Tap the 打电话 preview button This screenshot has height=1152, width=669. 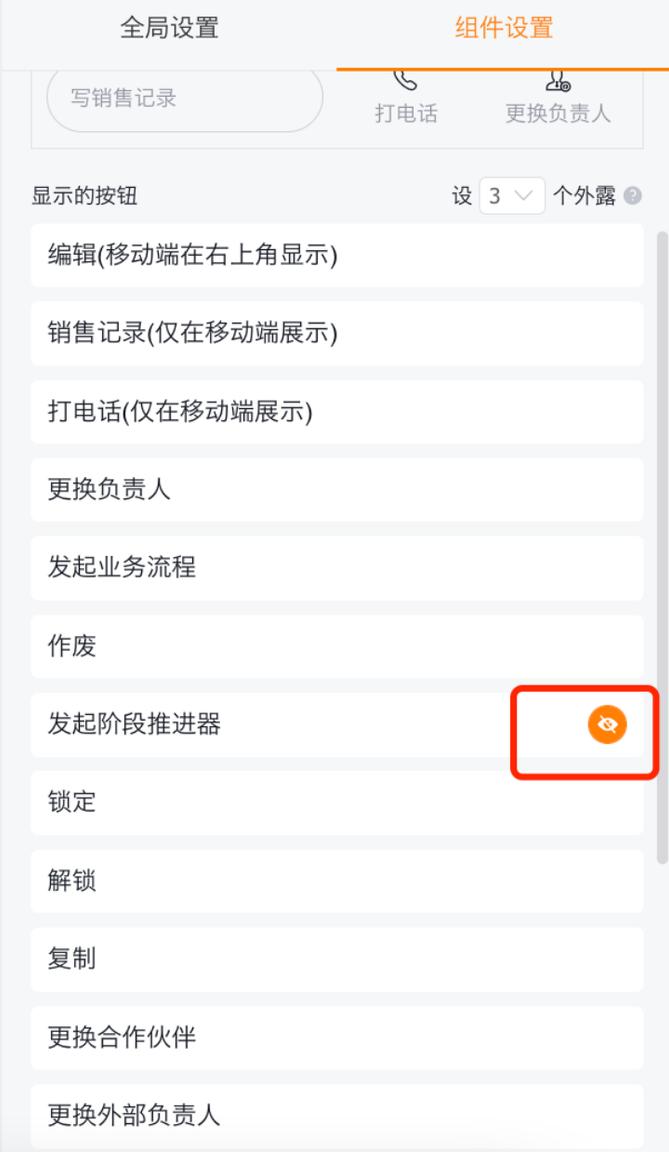405,98
